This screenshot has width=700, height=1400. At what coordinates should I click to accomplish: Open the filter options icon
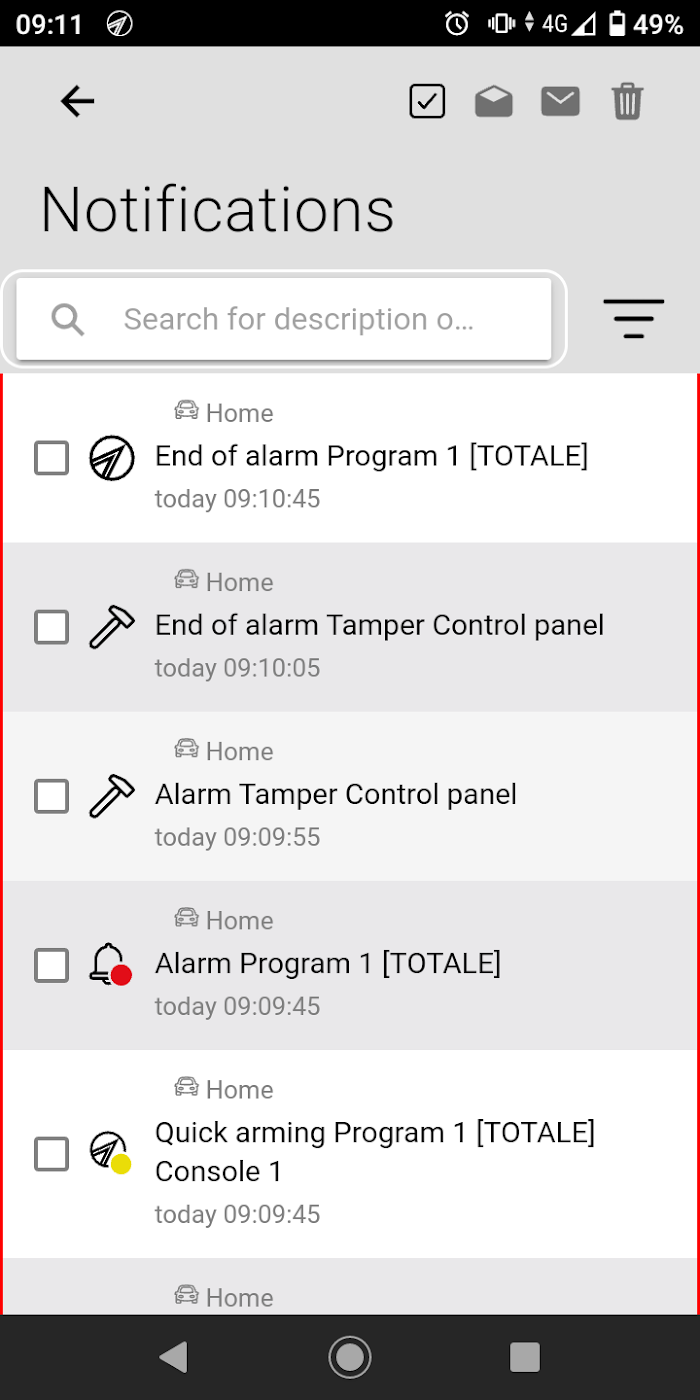634,319
